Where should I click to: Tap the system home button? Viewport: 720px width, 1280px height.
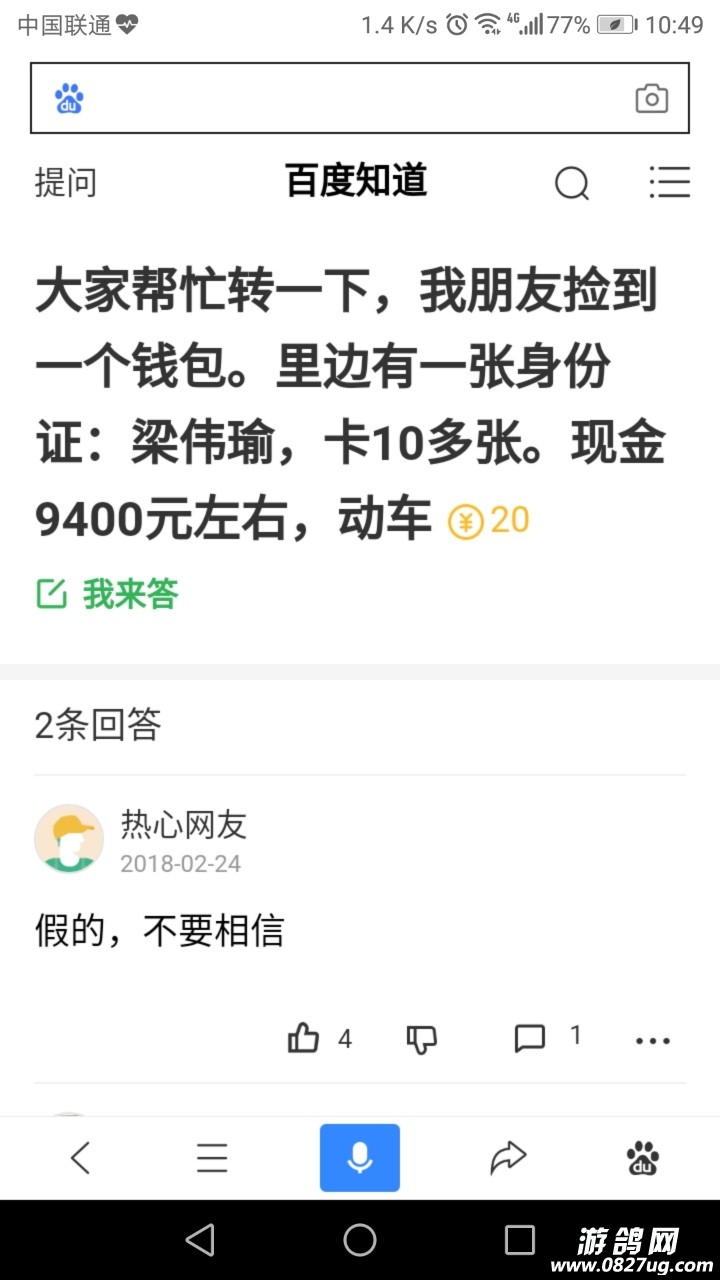pos(359,1240)
